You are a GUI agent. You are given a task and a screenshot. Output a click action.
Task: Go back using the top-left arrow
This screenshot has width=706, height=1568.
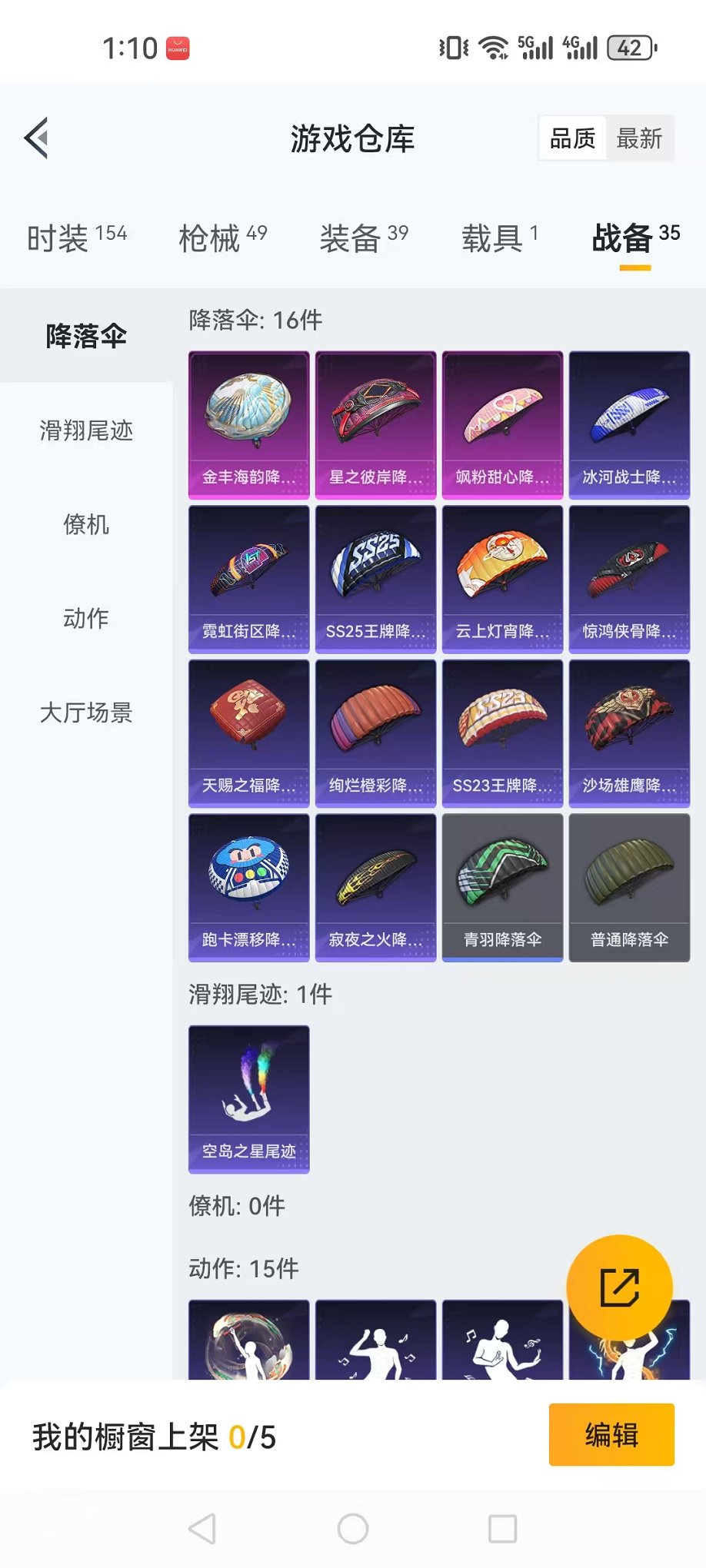pyautogui.click(x=37, y=138)
